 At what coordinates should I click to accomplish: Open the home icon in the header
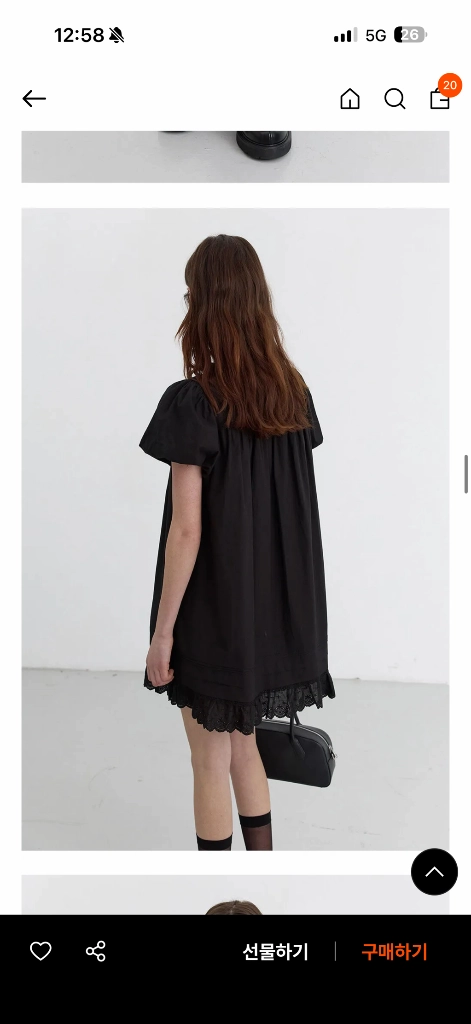coord(349,99)
